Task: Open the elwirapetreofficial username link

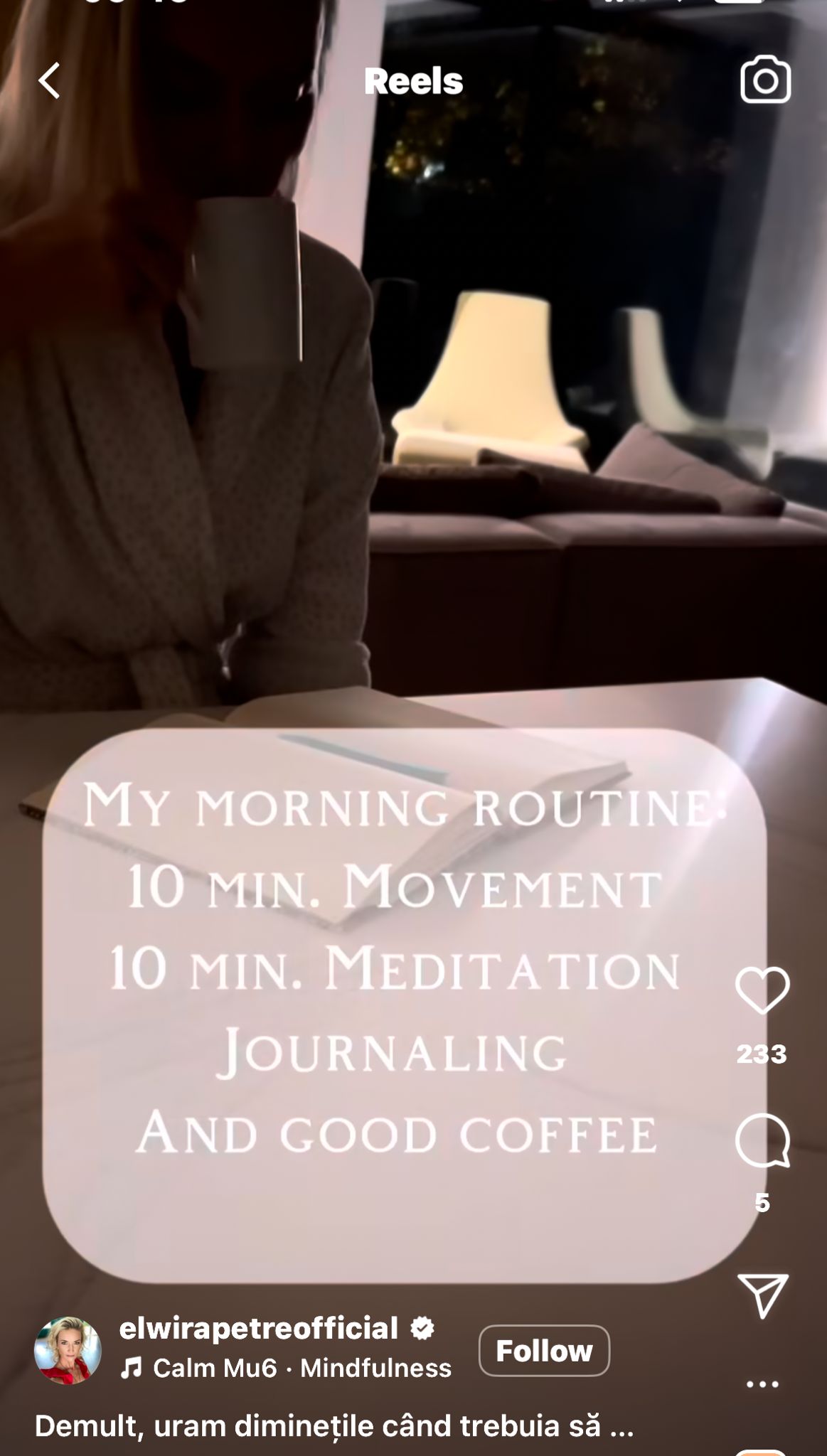Action: click(x=259, y=1328)
